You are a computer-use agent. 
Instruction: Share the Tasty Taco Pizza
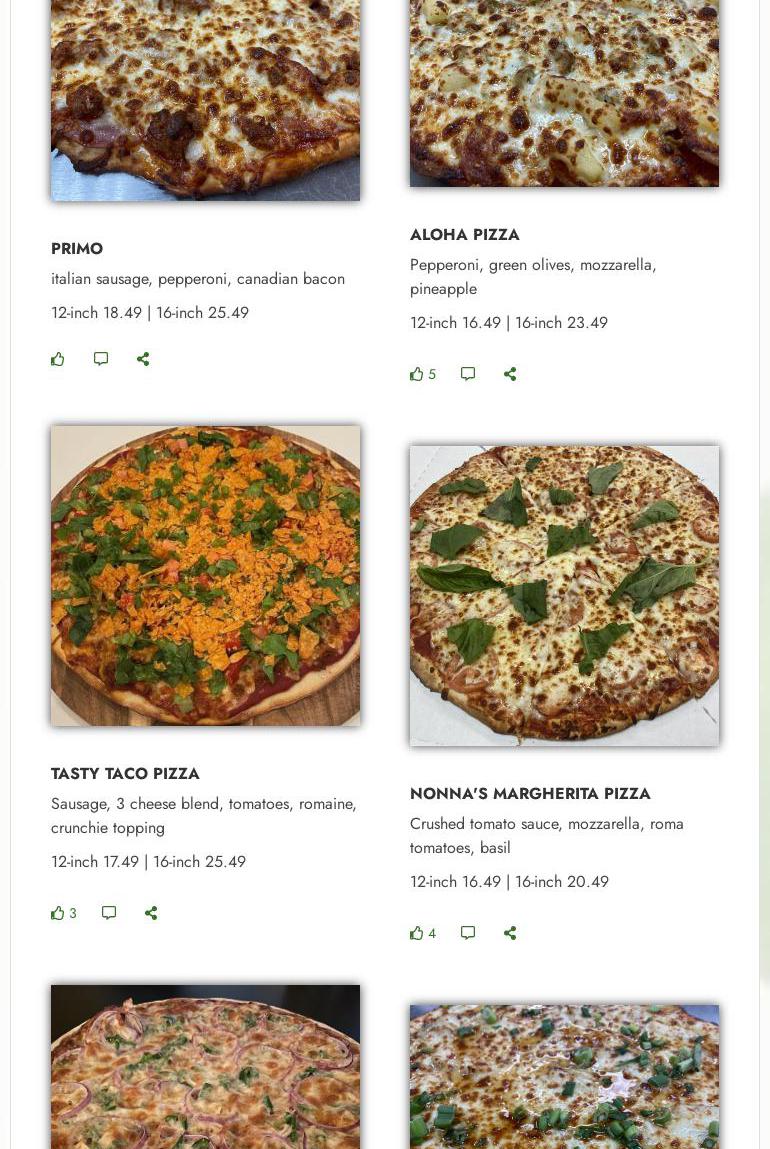[151, 913]
